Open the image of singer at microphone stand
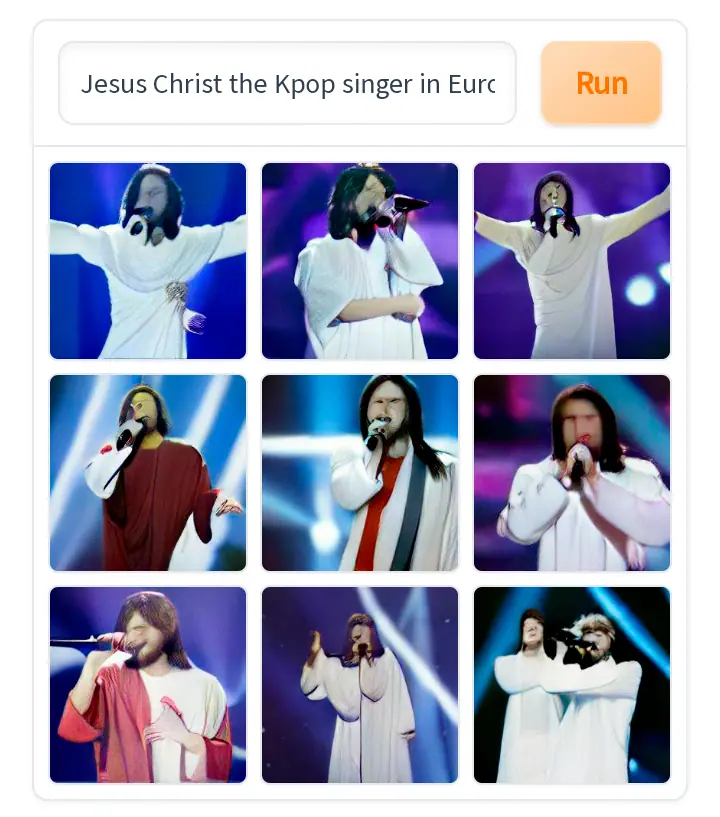 click(x=360, y=685)
